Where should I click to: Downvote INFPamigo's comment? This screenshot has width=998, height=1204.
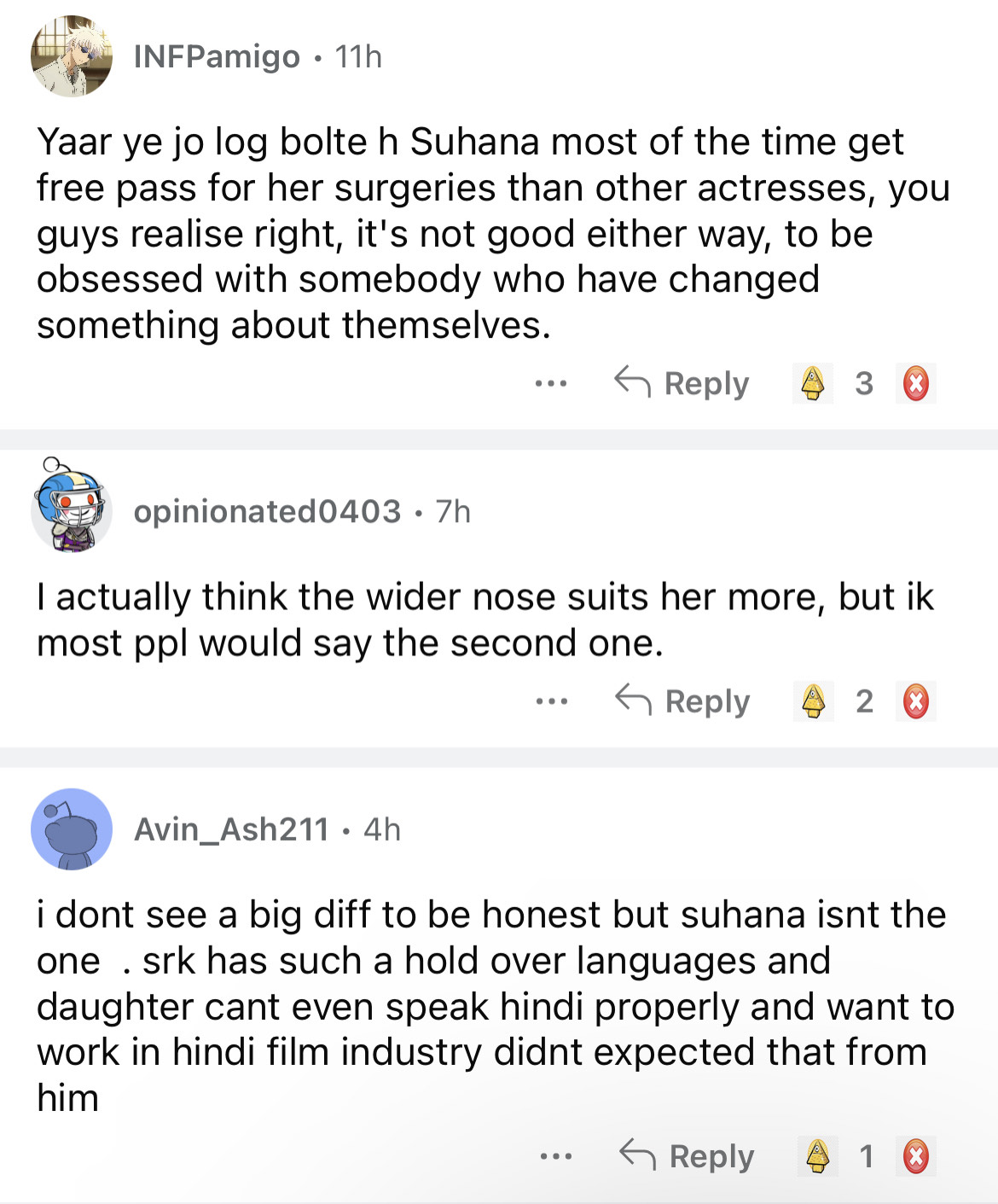[916, 383]
